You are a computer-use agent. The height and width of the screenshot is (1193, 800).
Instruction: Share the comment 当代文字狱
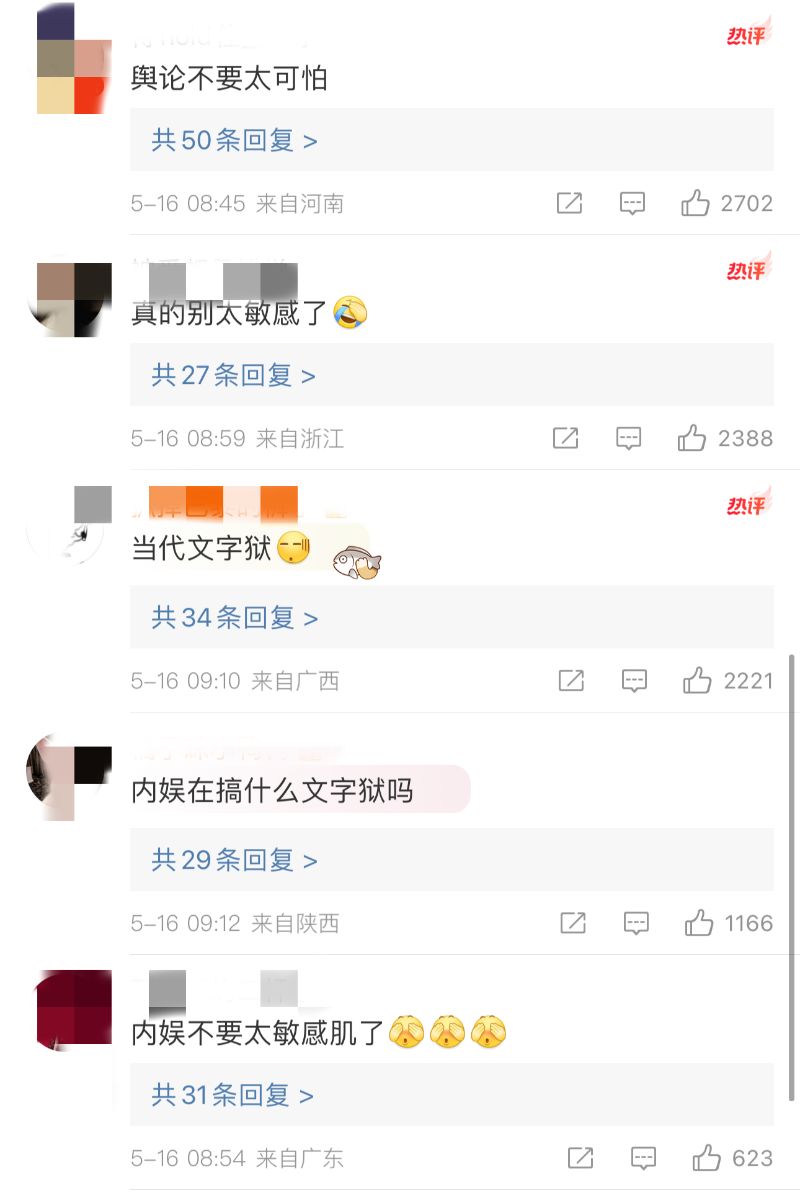[571, 681]
